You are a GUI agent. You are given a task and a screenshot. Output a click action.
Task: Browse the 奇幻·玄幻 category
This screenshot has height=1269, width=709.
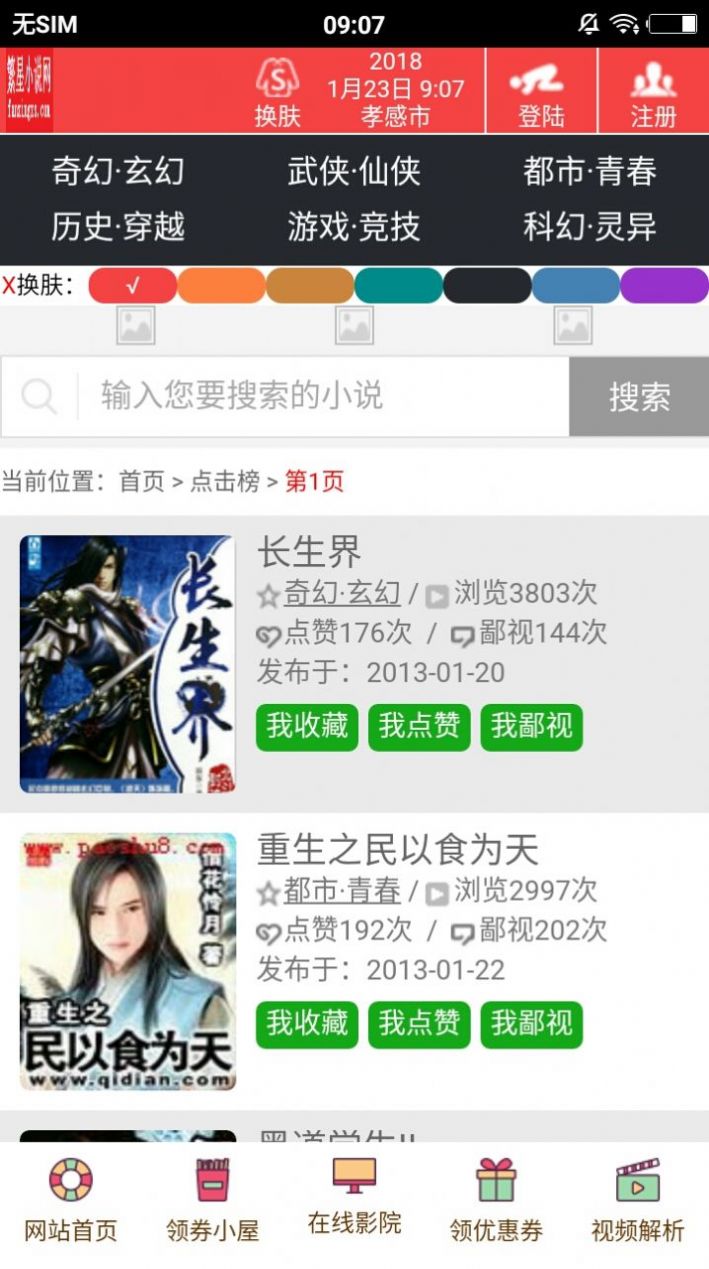coord(118,172)
